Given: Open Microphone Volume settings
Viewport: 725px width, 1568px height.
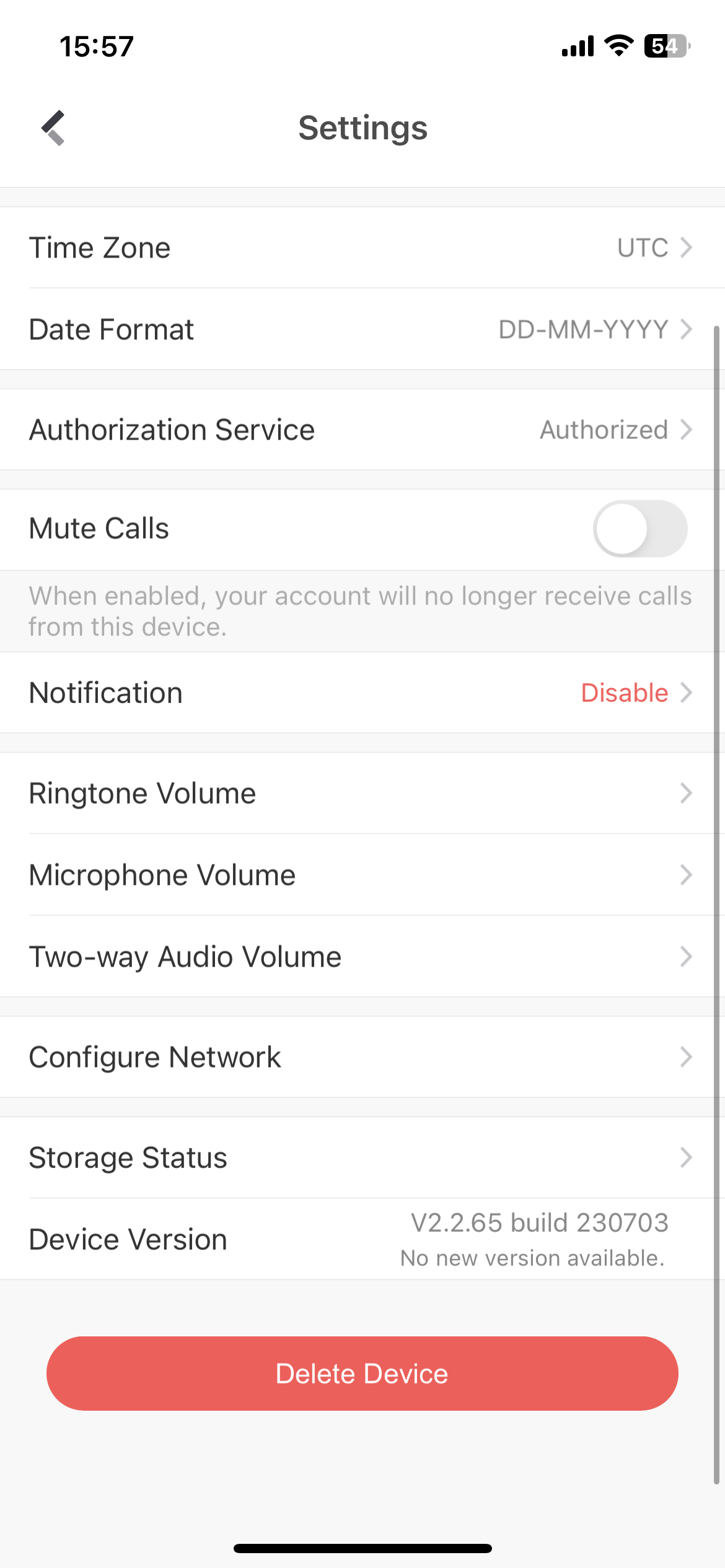Looking at the screenshot, I should tap(362, 875).
